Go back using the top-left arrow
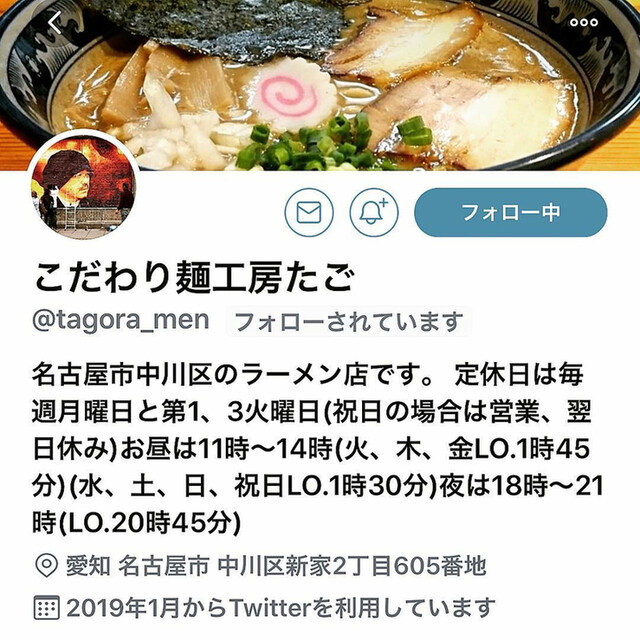Image resolution: width=640 pixels, height=640 pixels. [54, 22]
